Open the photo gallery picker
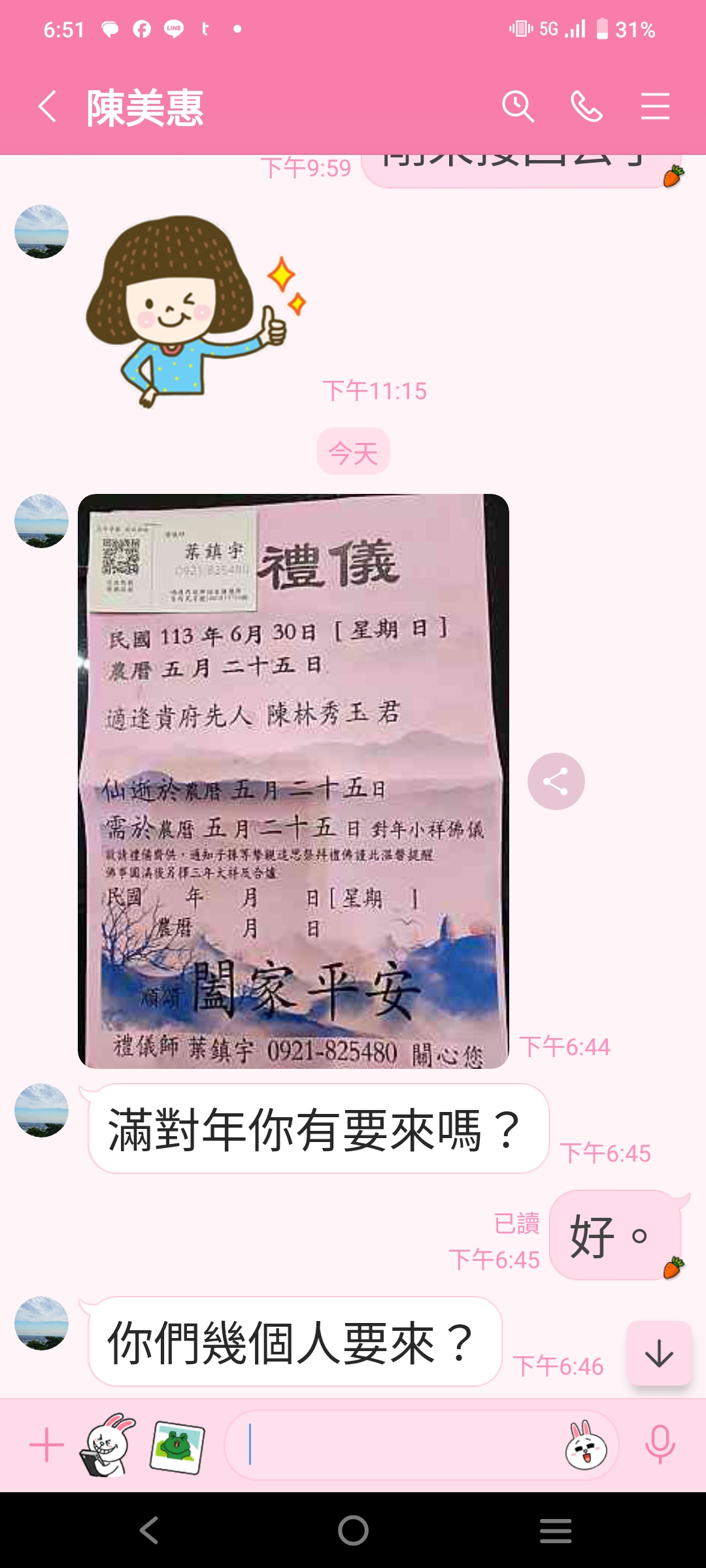706x1568 pixels. [177, 1448]
